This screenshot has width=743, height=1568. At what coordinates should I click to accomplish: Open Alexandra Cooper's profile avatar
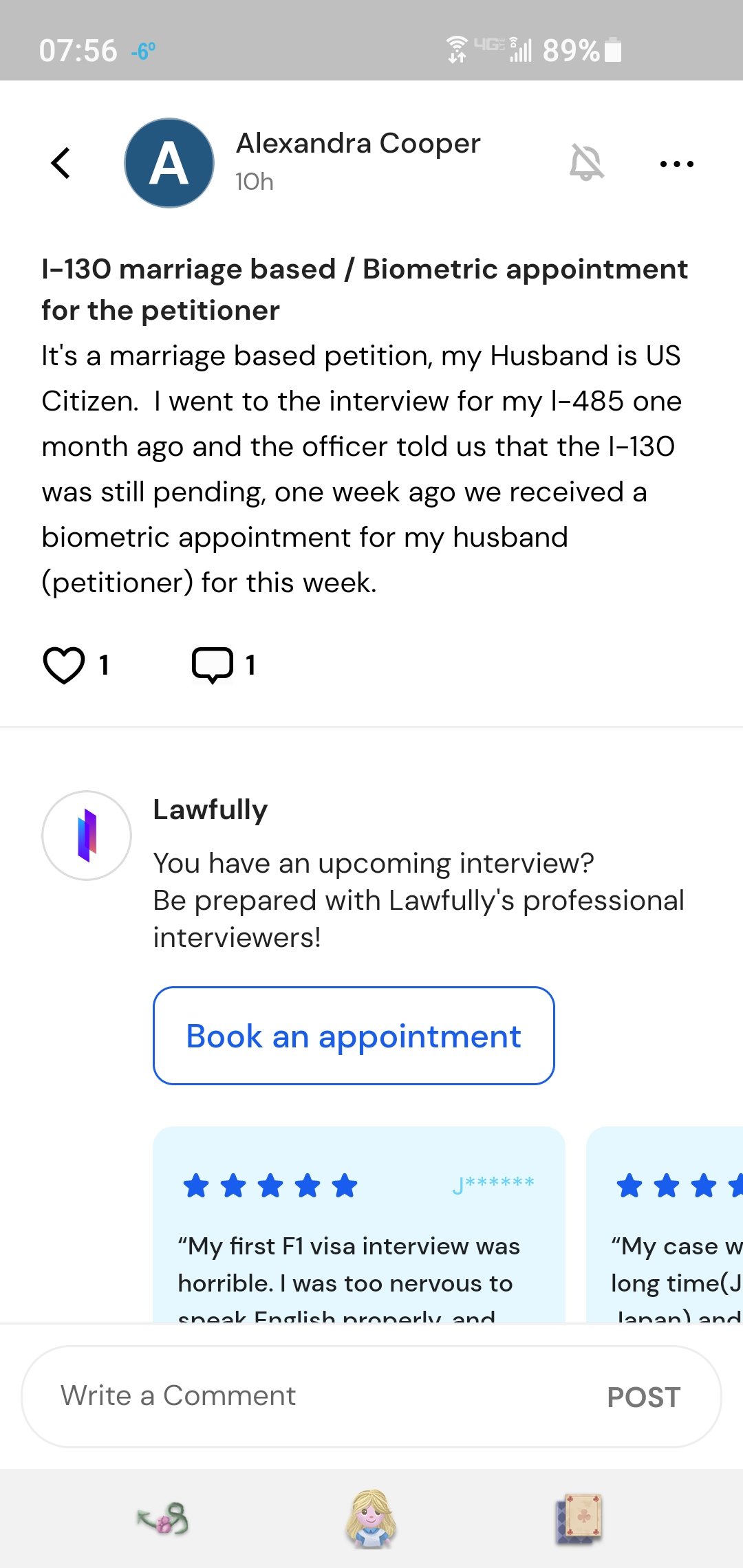click(x=169, y=163)
